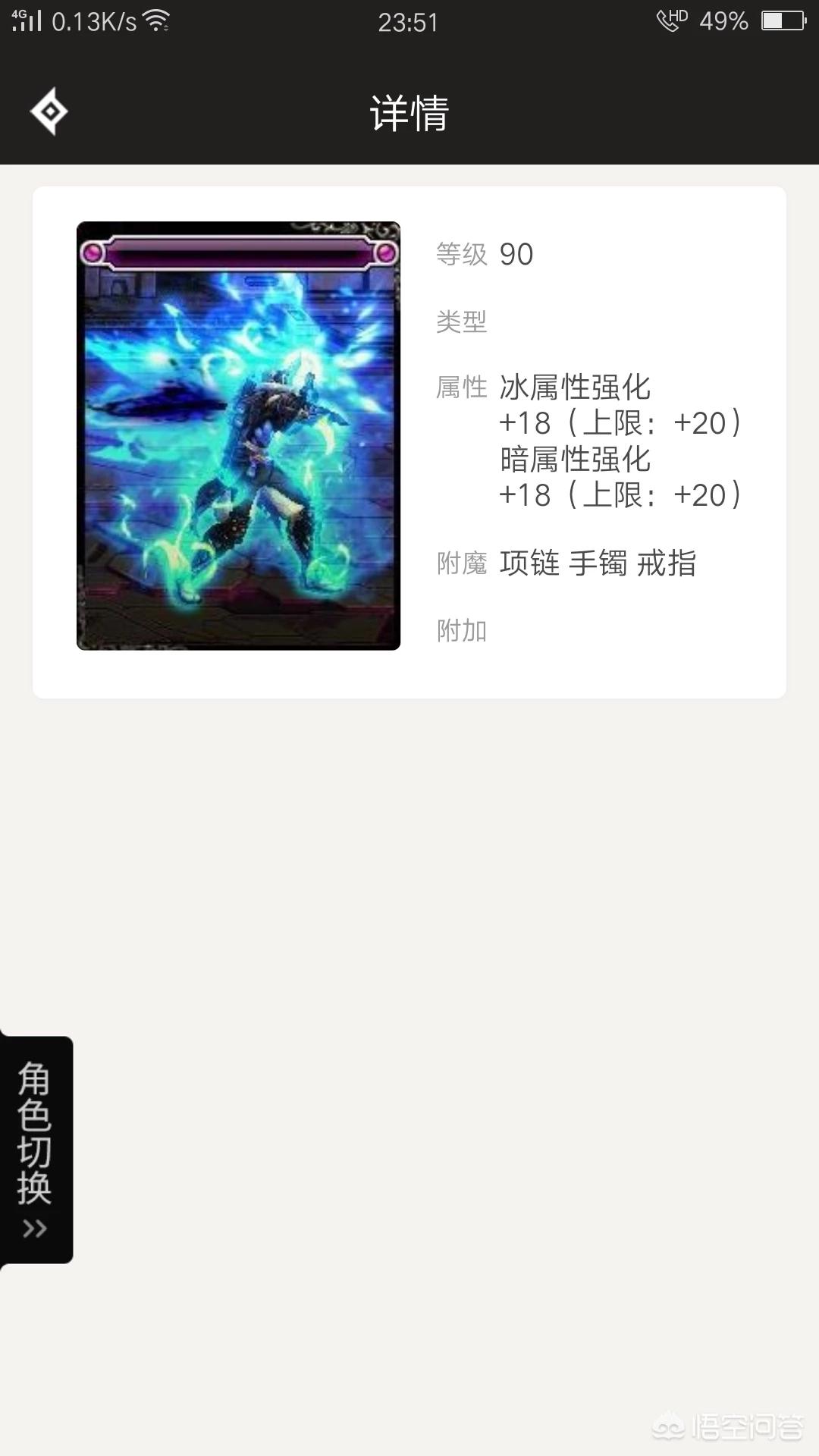Open the 角色切换 side panel
The width and height of the screenshot is (819, 1456).
36,1150
